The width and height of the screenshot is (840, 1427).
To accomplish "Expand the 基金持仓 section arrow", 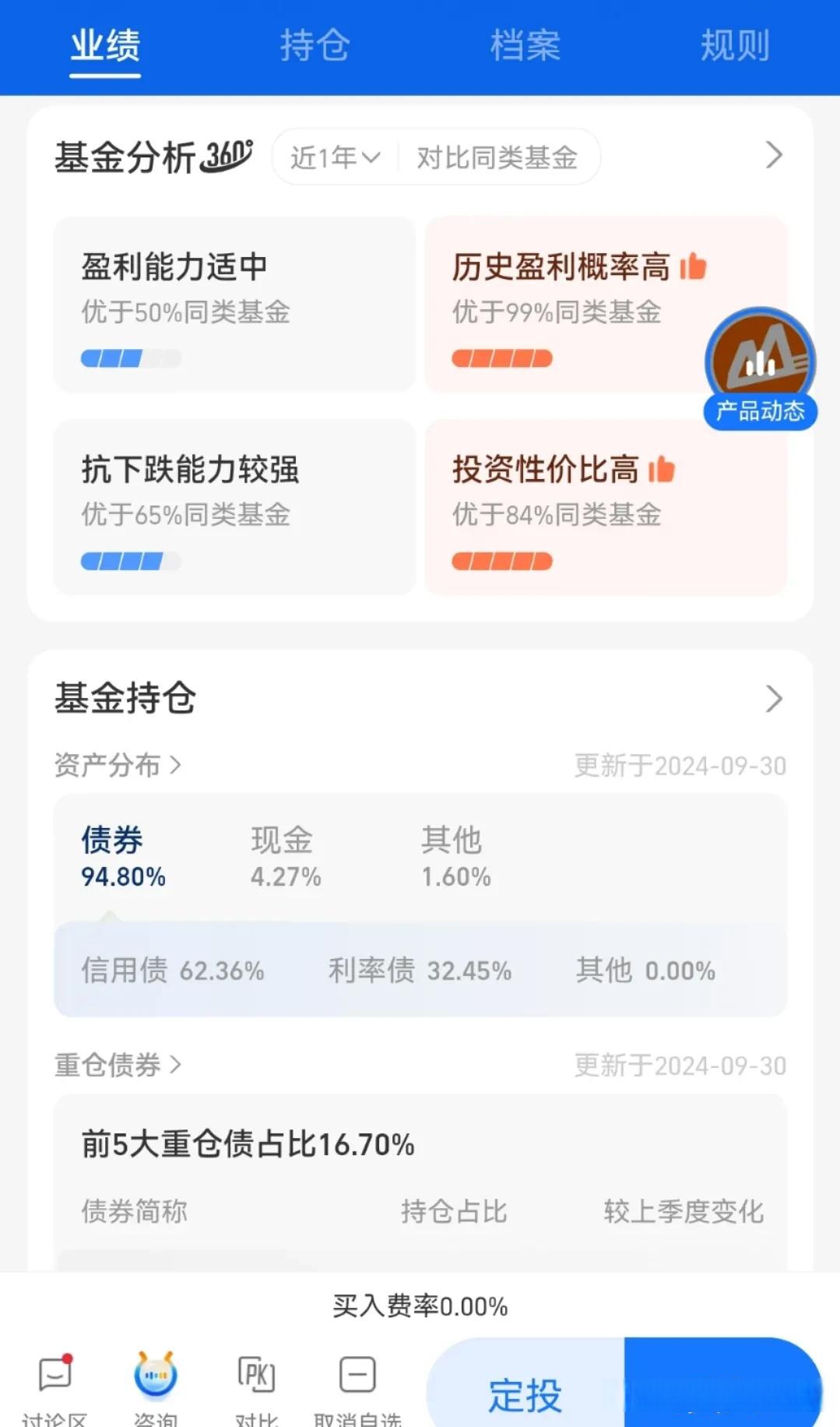I will tap(773, 699).
